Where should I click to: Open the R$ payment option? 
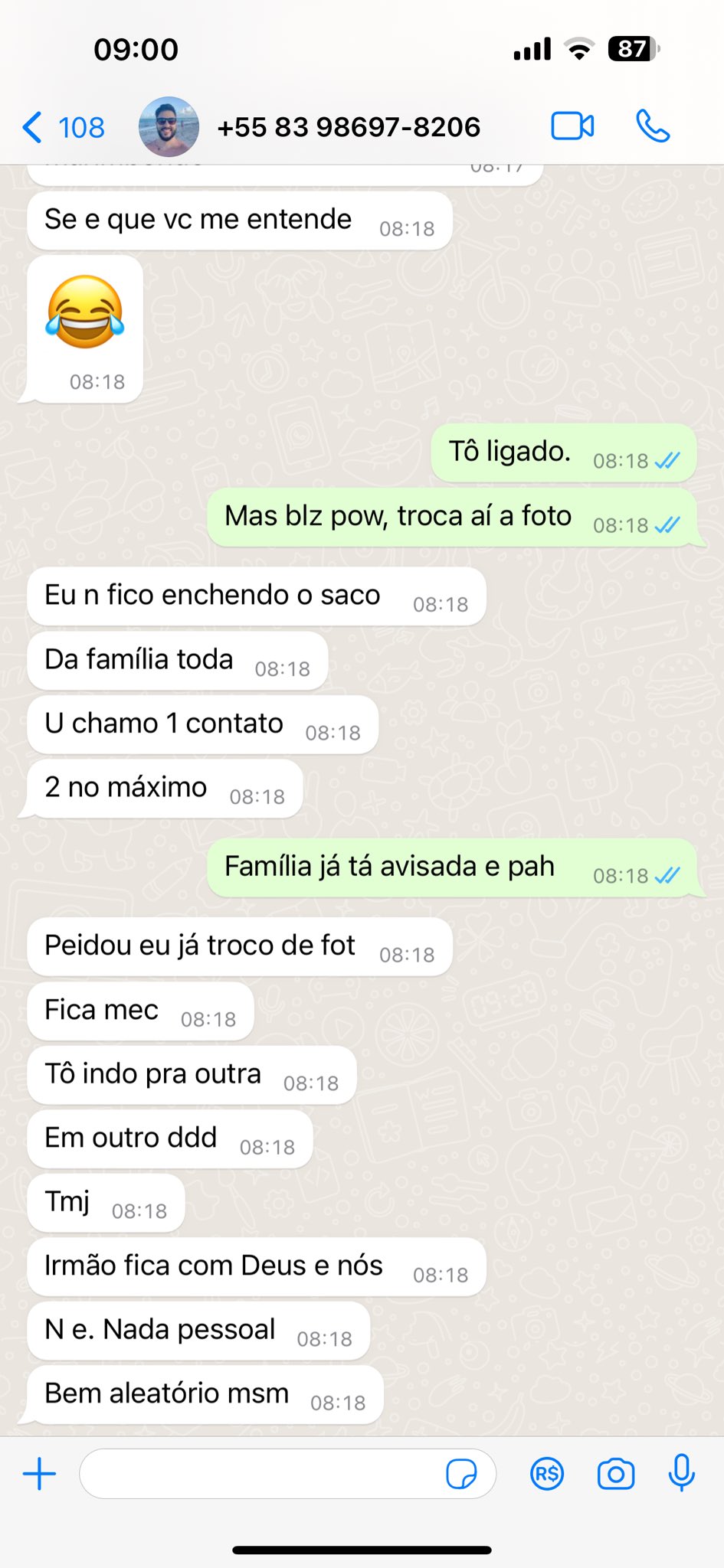pyautogui.click(x=547, y=1474)
